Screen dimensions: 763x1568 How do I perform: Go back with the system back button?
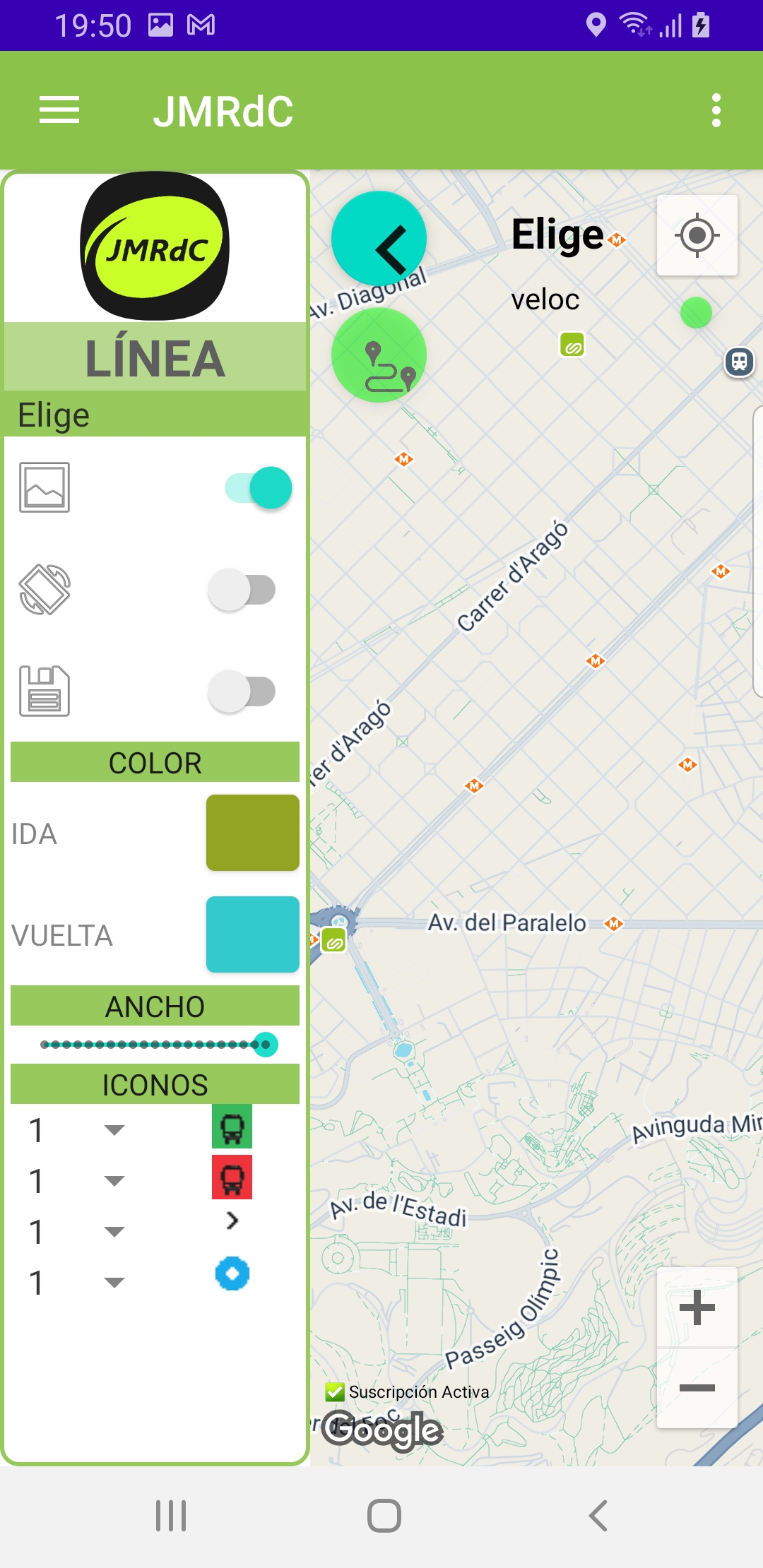point(598,1516)
